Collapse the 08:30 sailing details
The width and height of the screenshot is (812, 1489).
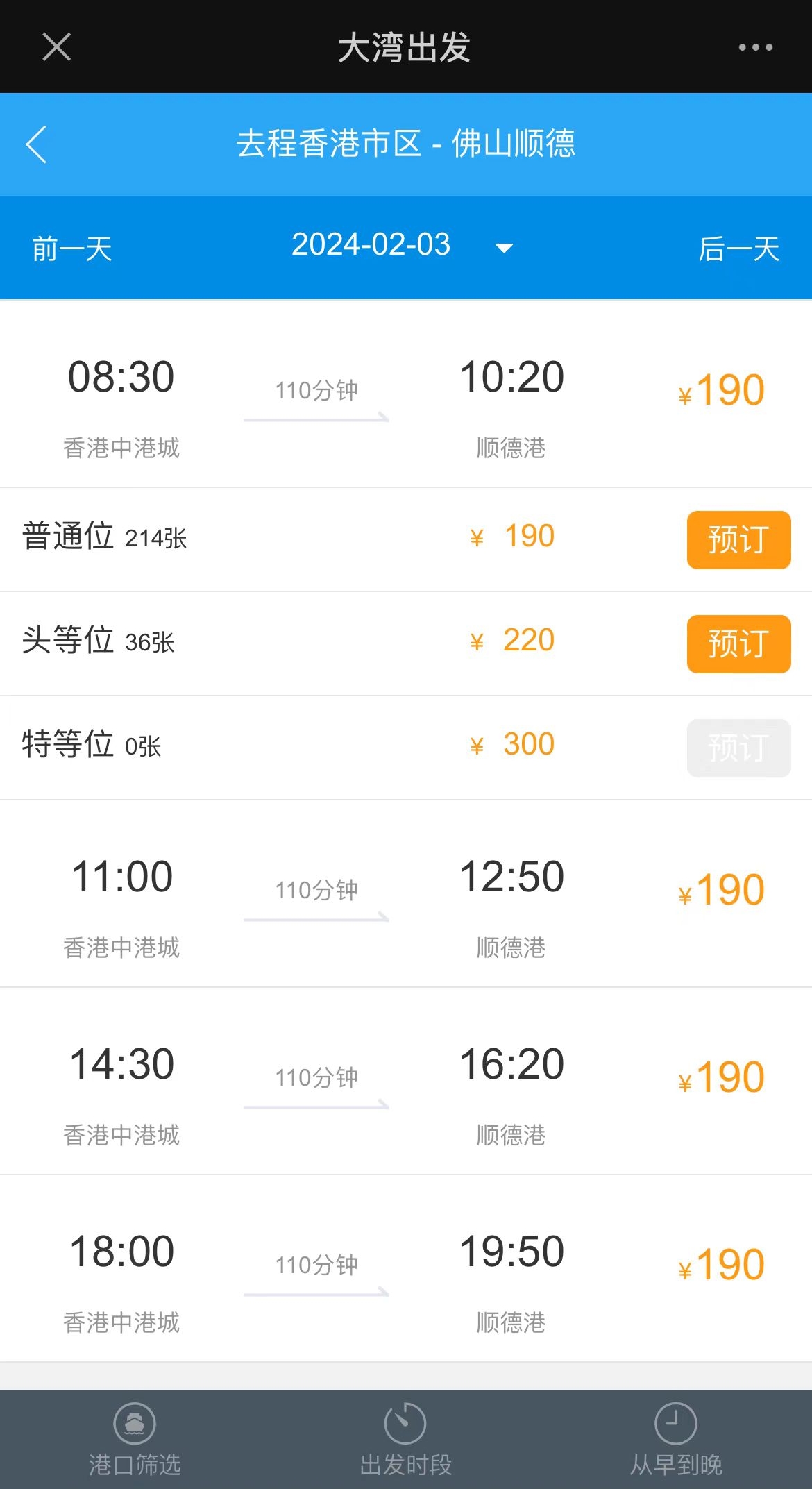[x=406, y=403]
